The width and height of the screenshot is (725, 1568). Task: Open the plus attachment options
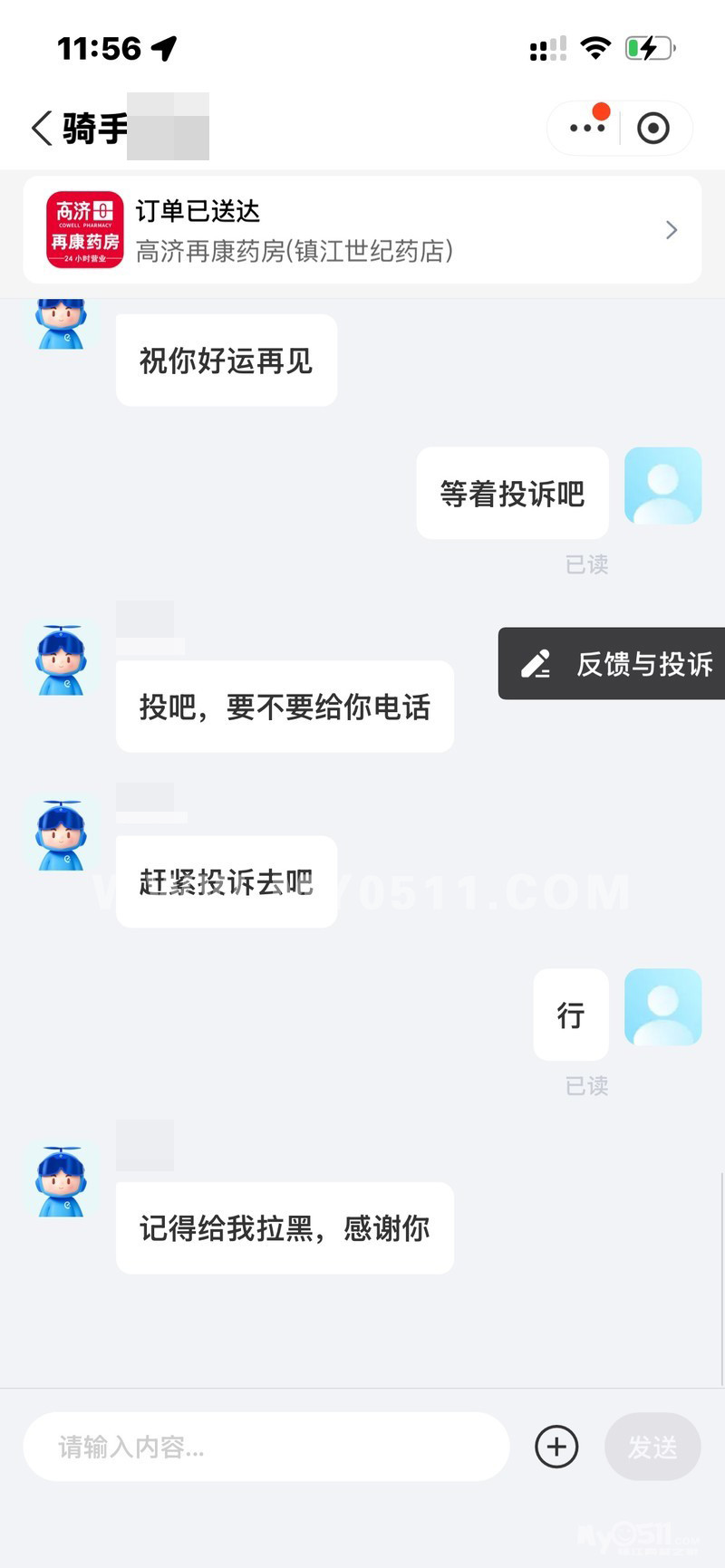pyautogui.click(x=556, y=1447)
